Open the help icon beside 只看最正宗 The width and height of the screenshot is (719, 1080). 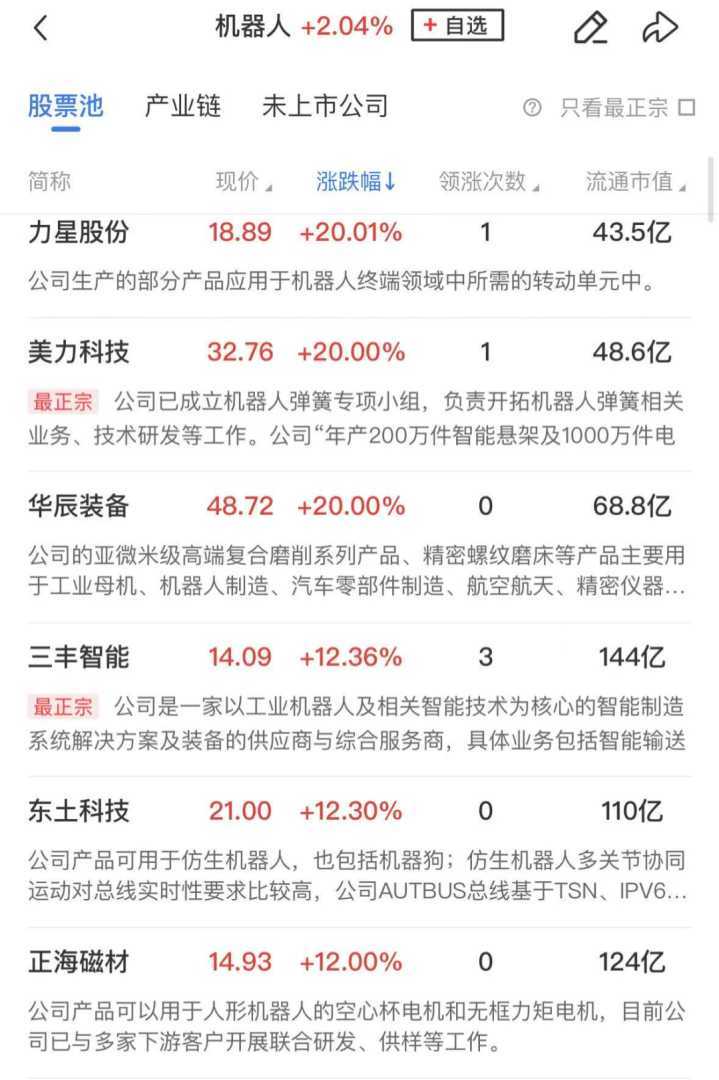pyautogui.click(x=532, y=108)
